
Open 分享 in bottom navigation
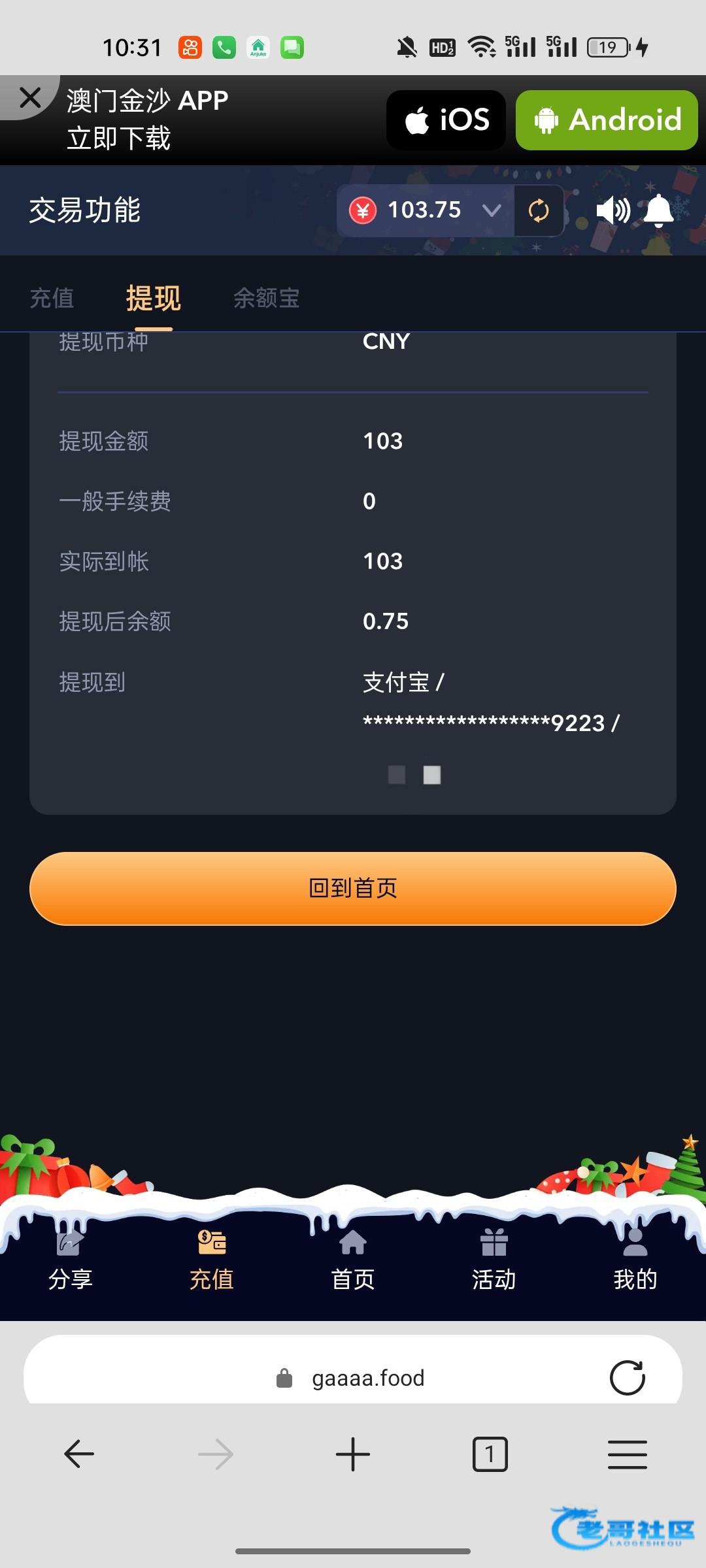[x=71, y=1261]
